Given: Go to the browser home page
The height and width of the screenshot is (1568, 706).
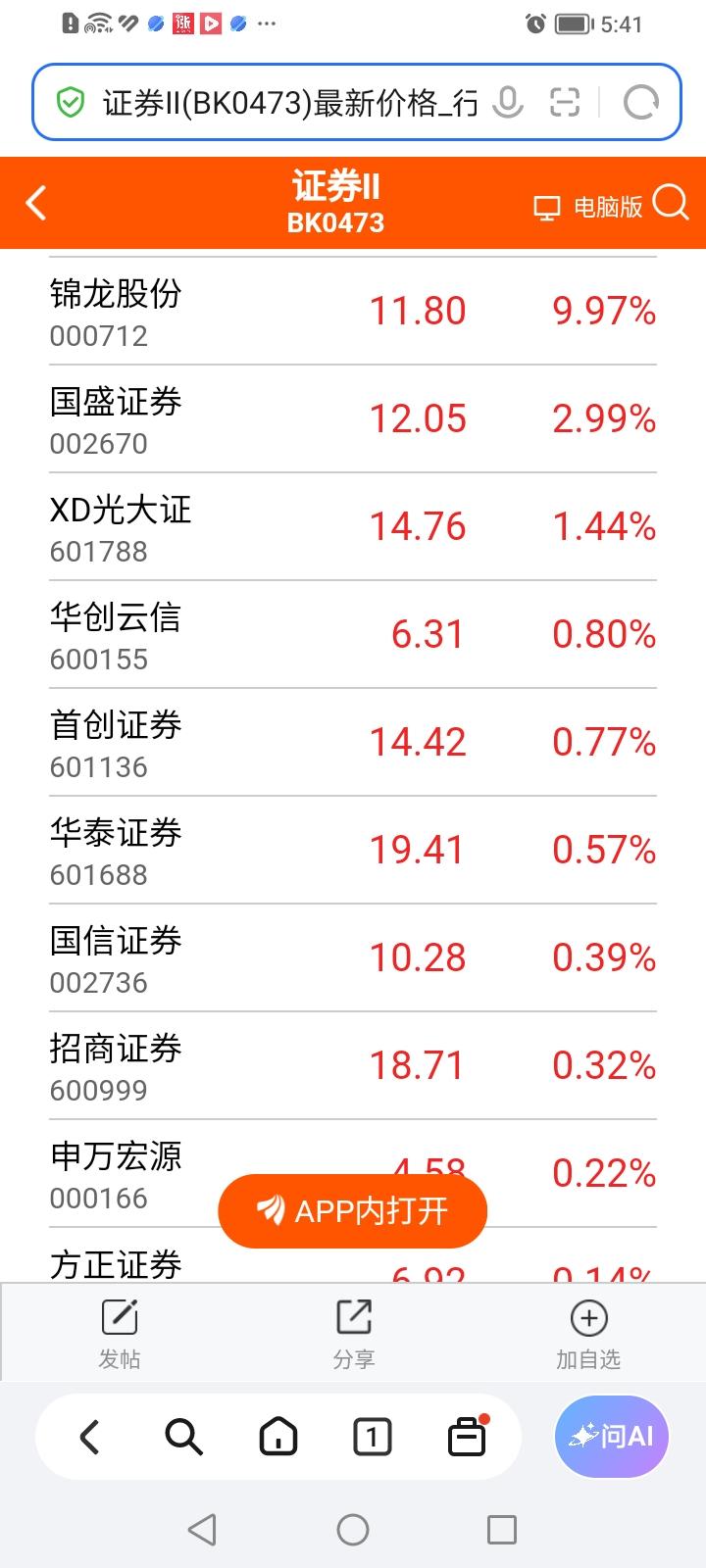Looking at the screenshot, I should (278, 1438).
